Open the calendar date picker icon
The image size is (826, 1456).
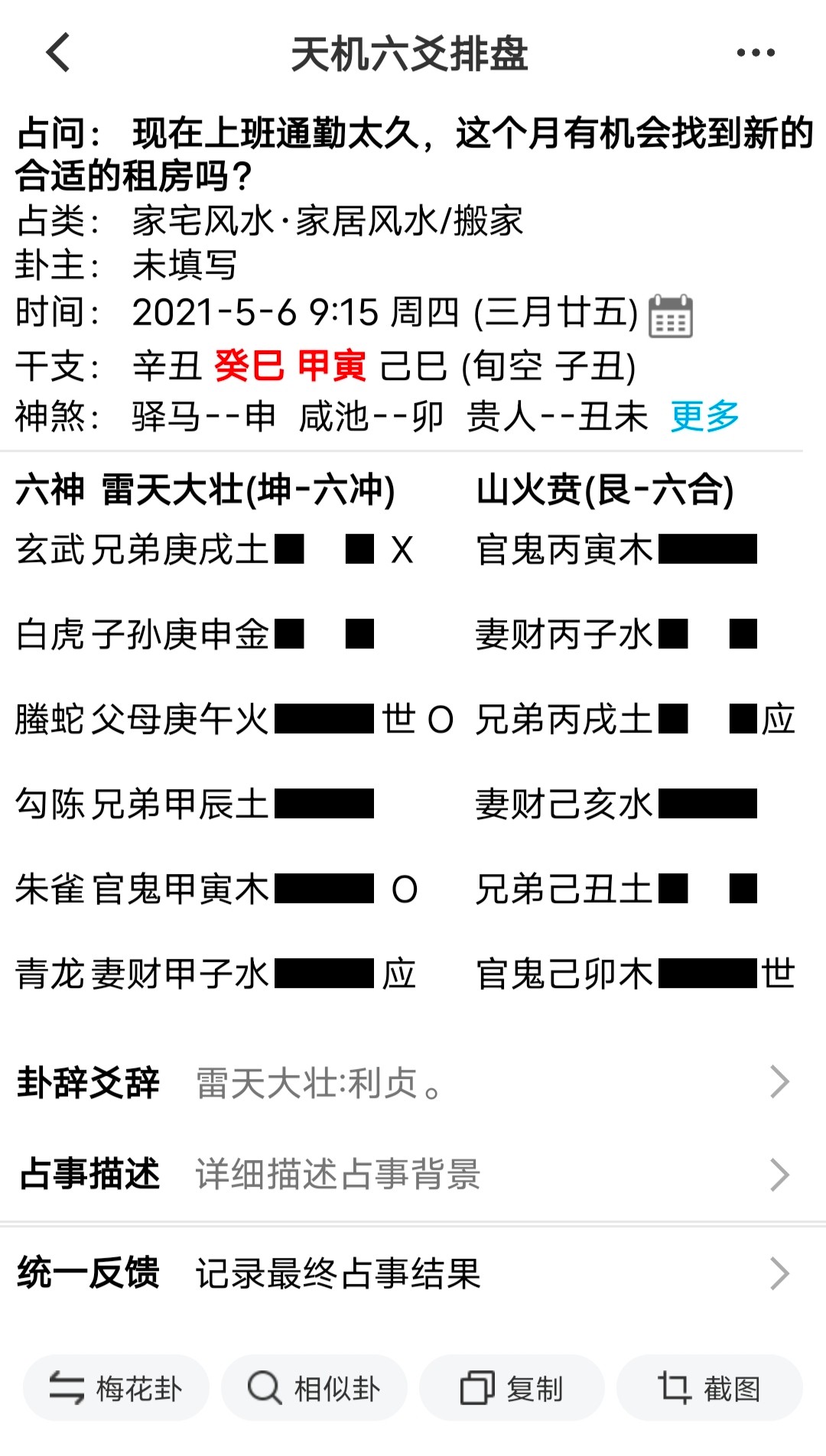click(671, 315)
